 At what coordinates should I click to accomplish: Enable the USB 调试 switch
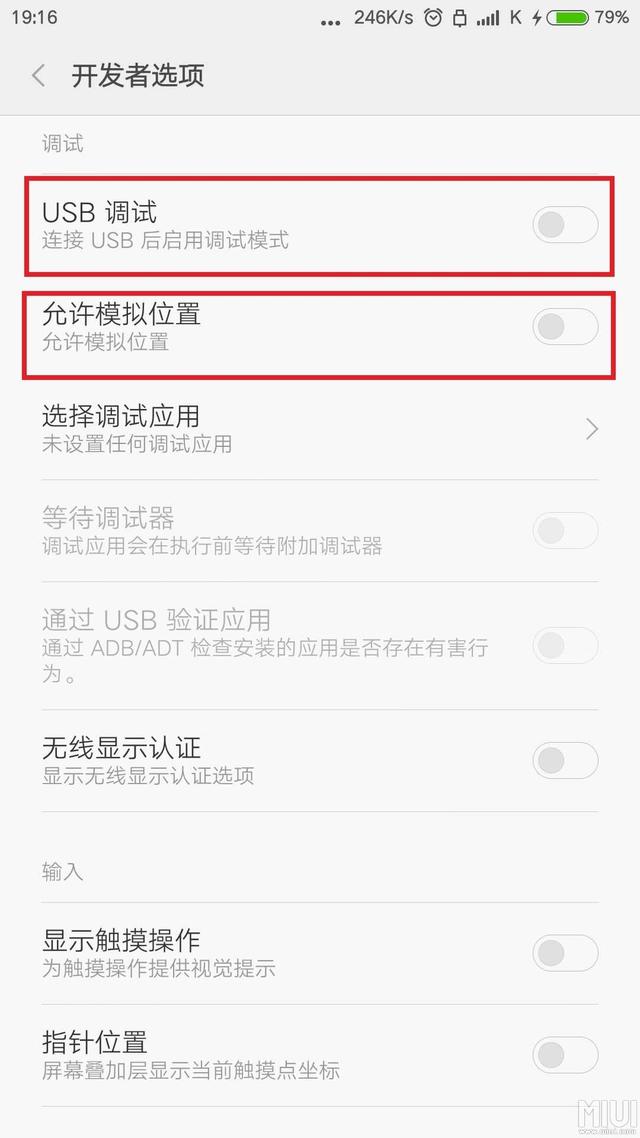click(565, 225)
